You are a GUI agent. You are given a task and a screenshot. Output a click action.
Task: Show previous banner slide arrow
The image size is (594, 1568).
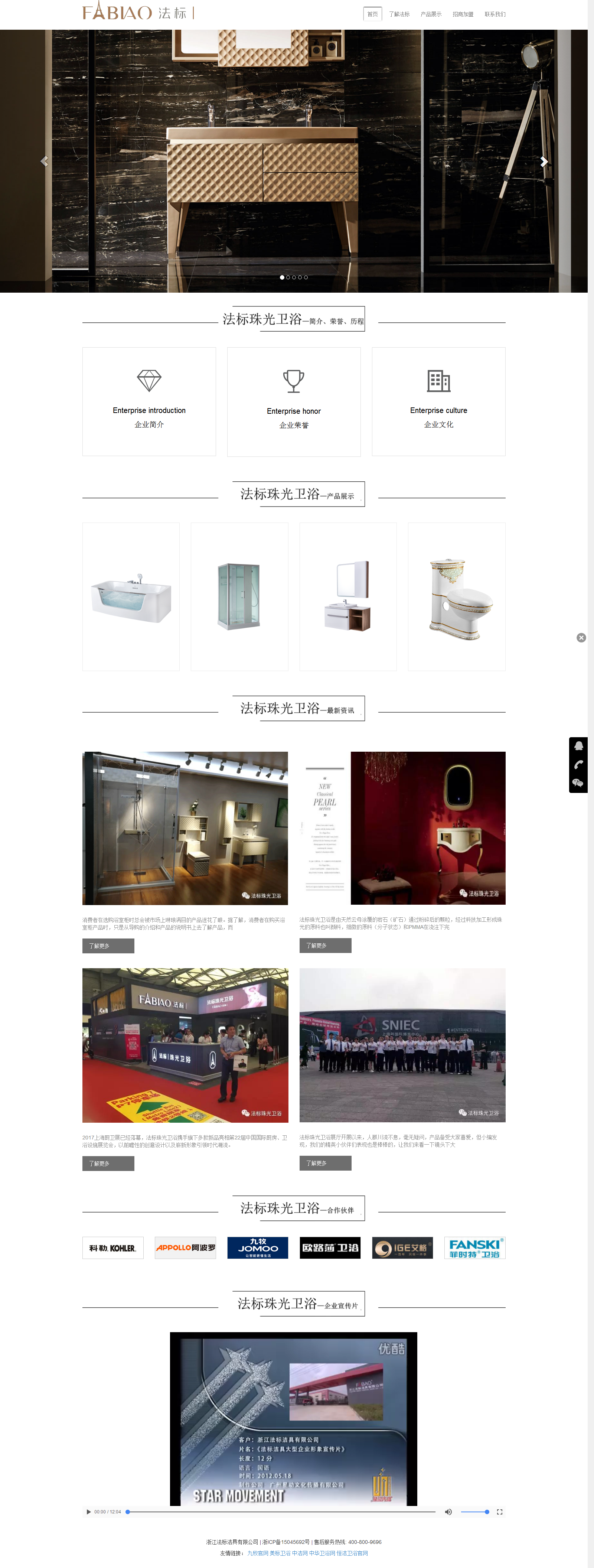tap(45, 161)
